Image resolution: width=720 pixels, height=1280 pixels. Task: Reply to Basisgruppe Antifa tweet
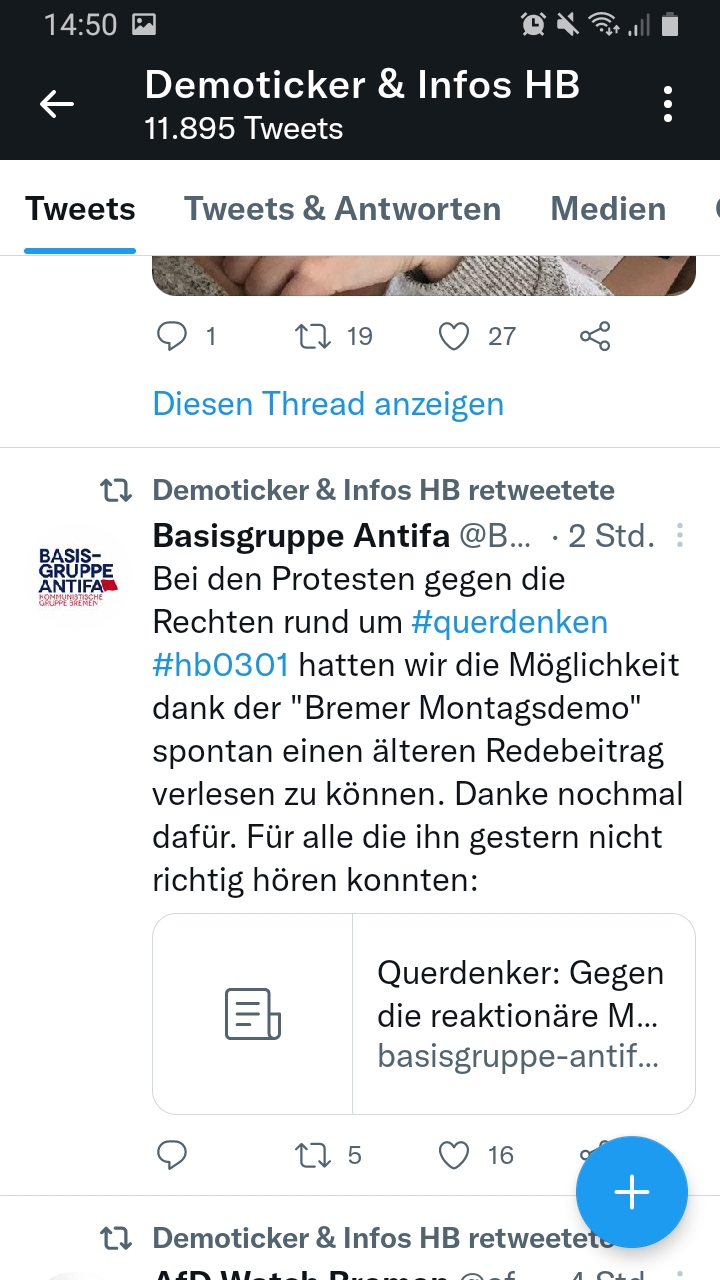(173, 1156)
